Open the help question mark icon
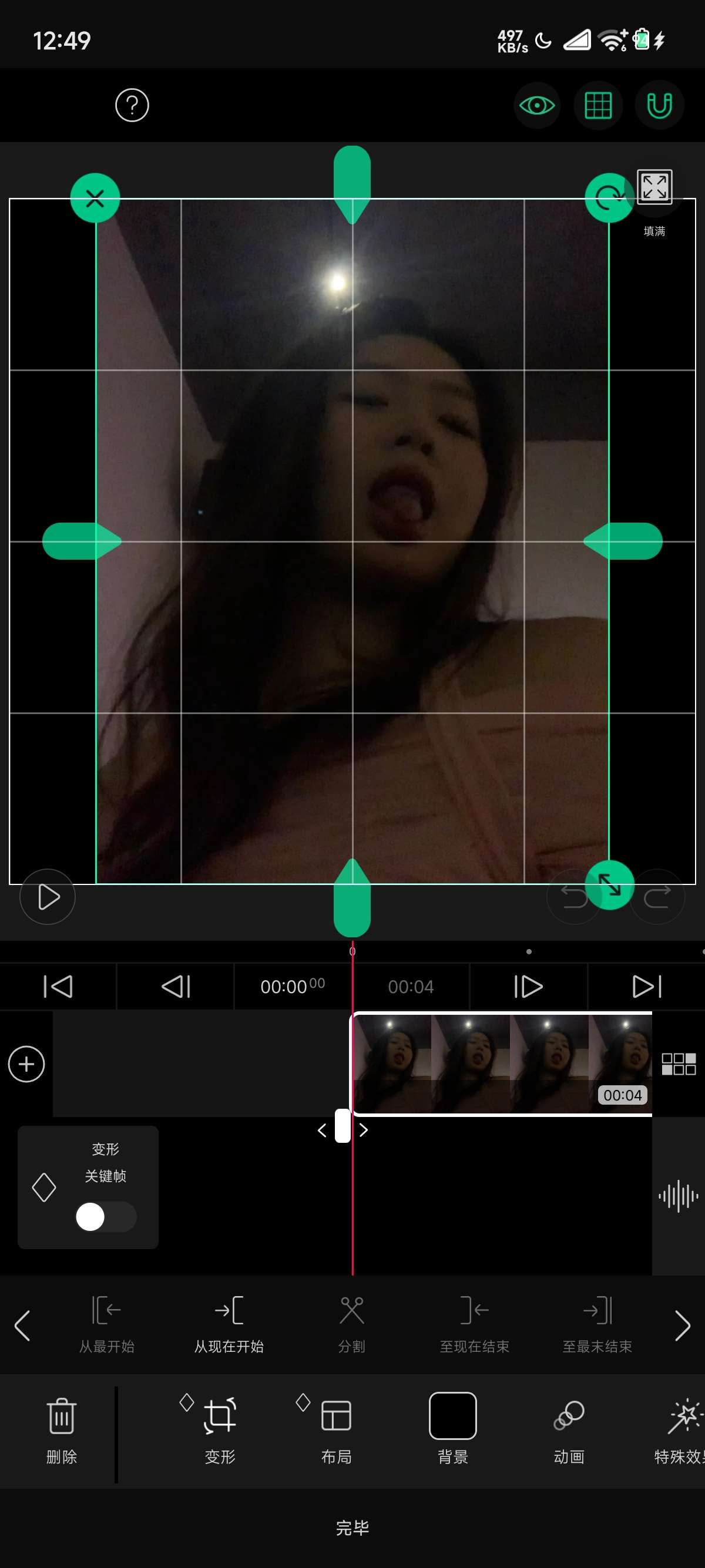The height and width of the screenshot is (1568, 705). 132,105
